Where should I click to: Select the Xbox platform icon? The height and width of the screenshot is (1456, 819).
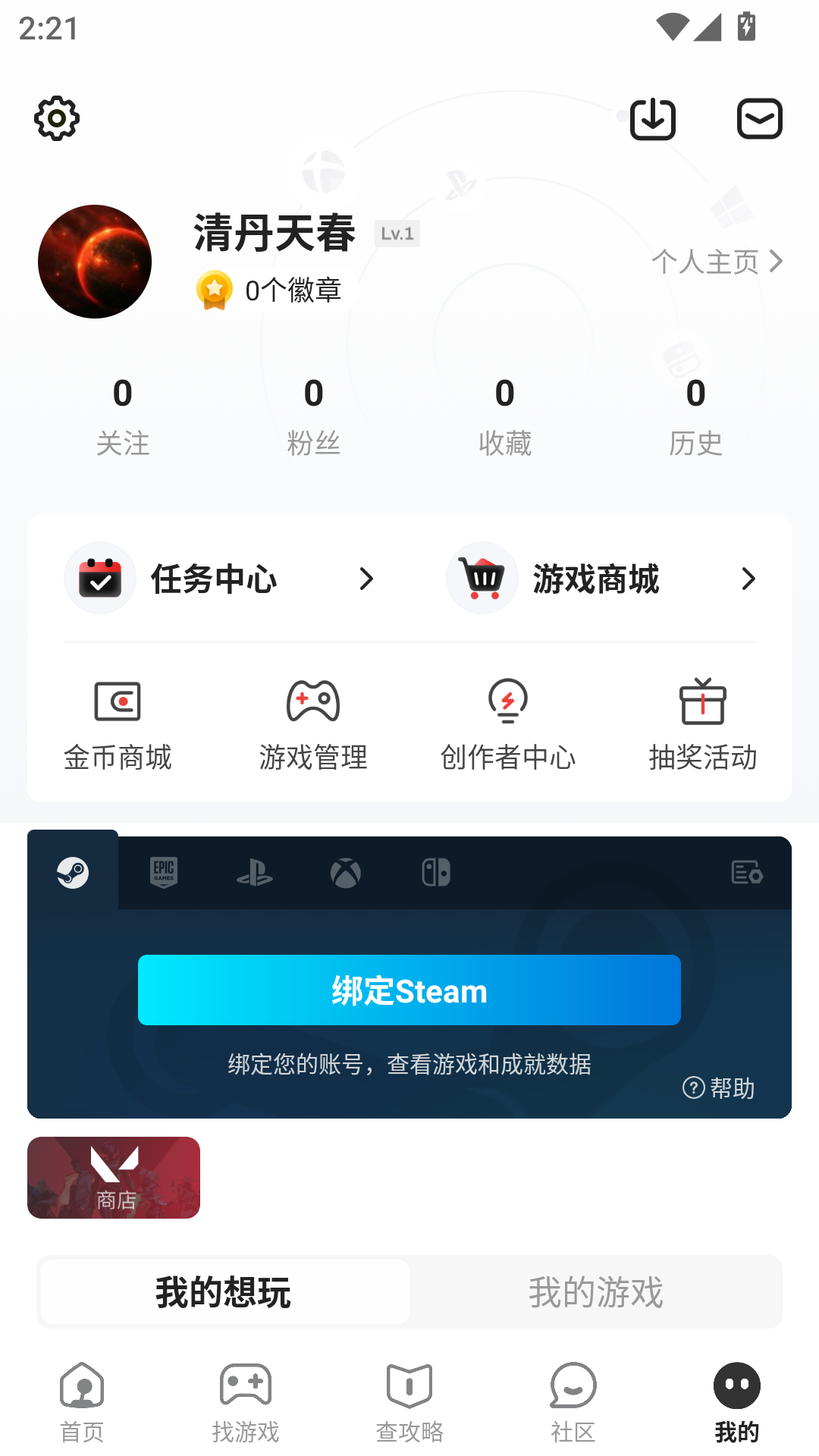(346, 872)
